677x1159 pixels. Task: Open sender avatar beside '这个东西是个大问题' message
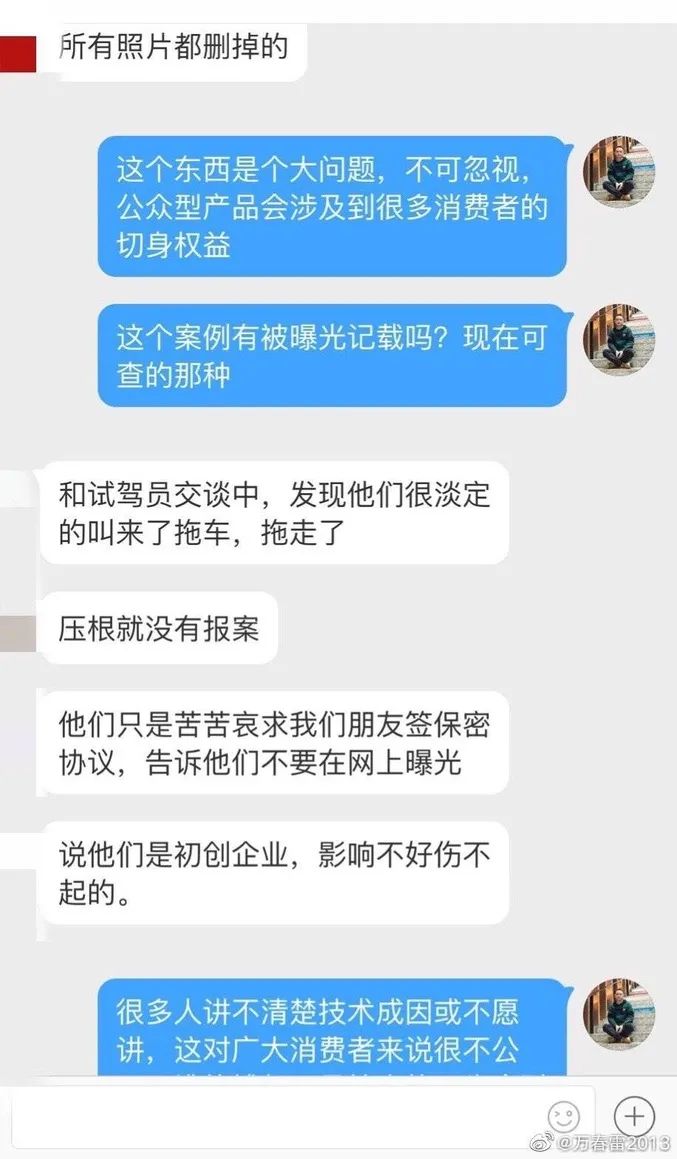pos(619,172)
